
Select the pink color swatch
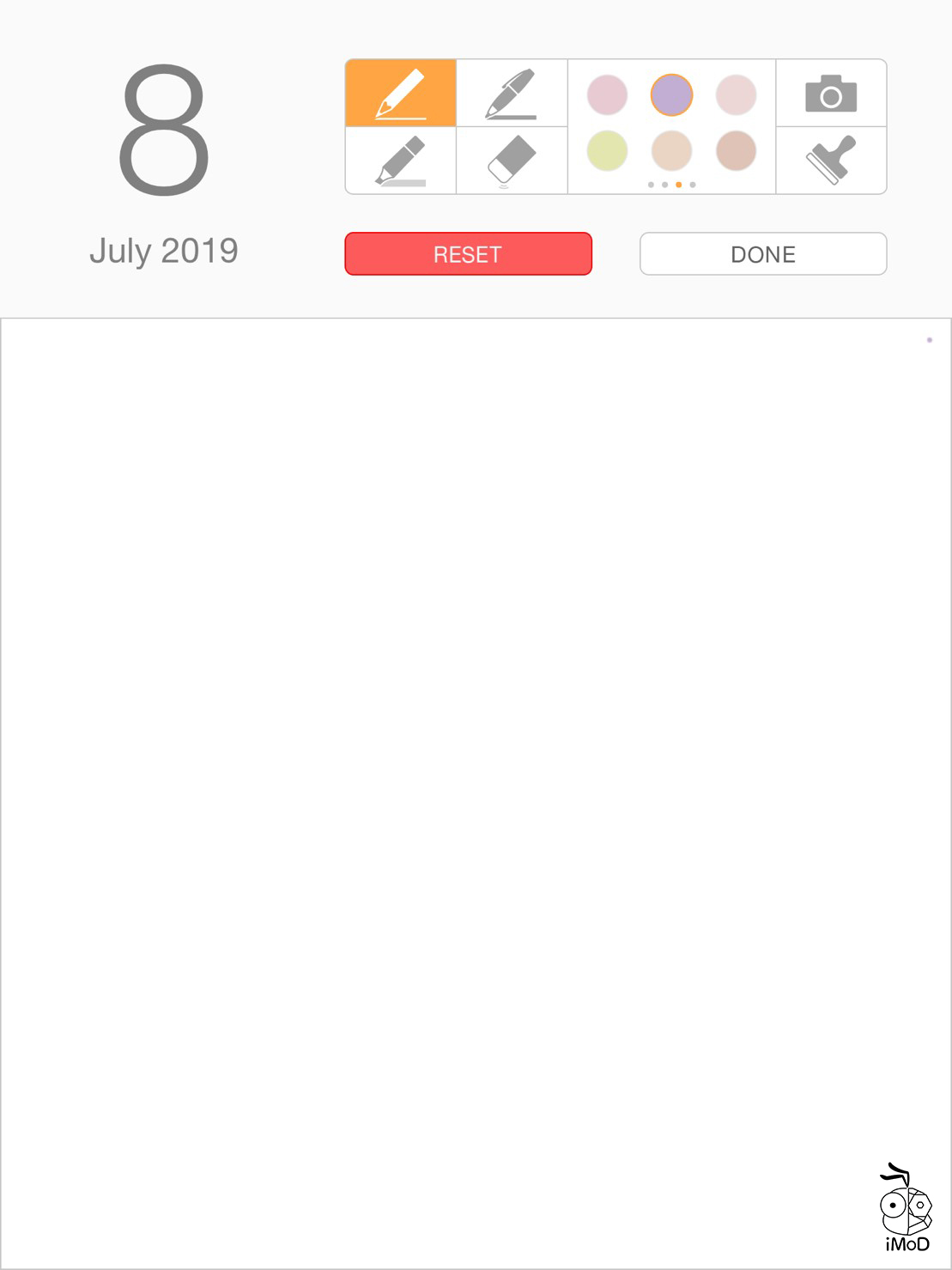(x=608, y=94)
